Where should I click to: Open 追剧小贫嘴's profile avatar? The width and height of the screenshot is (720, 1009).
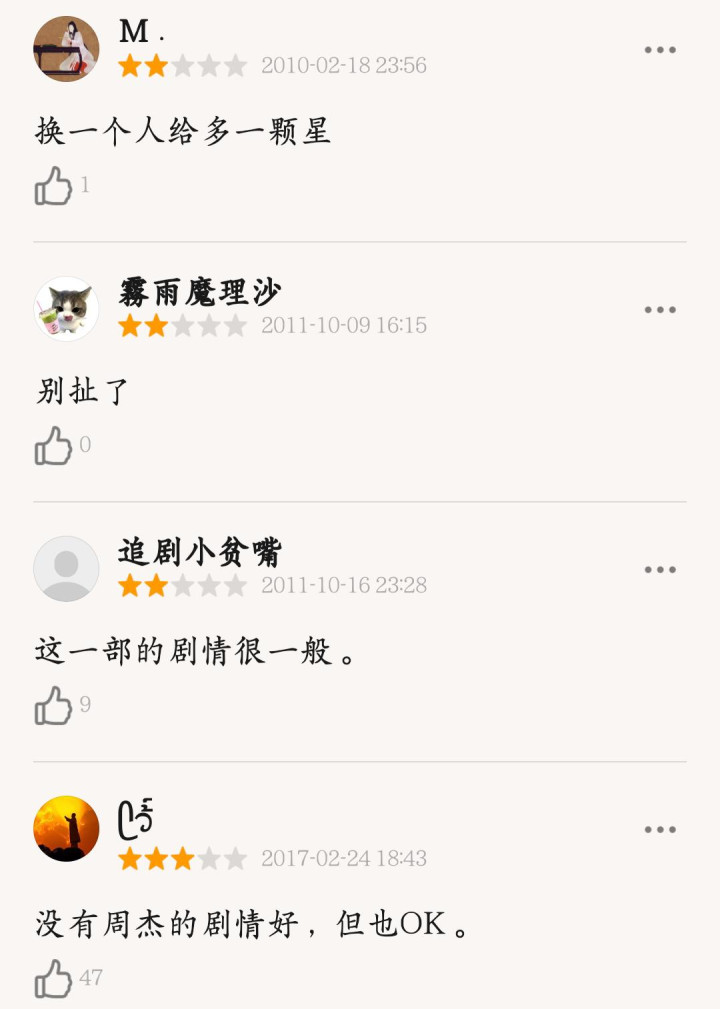tap(66, 569)
